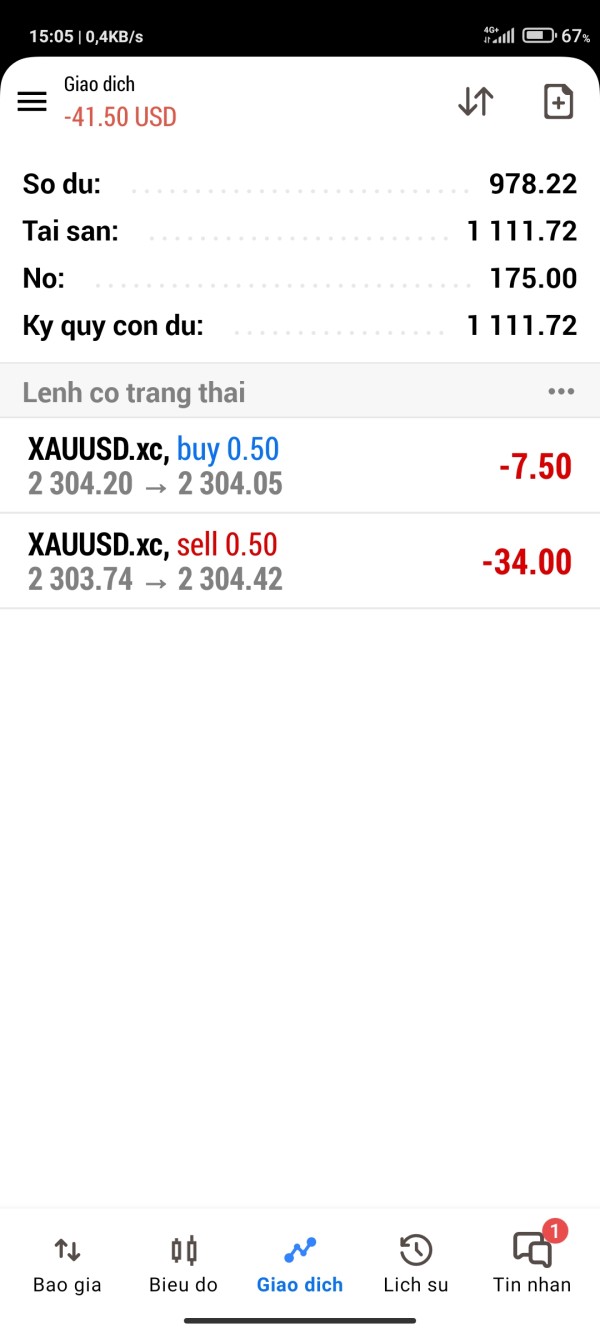Open the XAUUSD.xc buy 0.50 position

click(300, 466)
